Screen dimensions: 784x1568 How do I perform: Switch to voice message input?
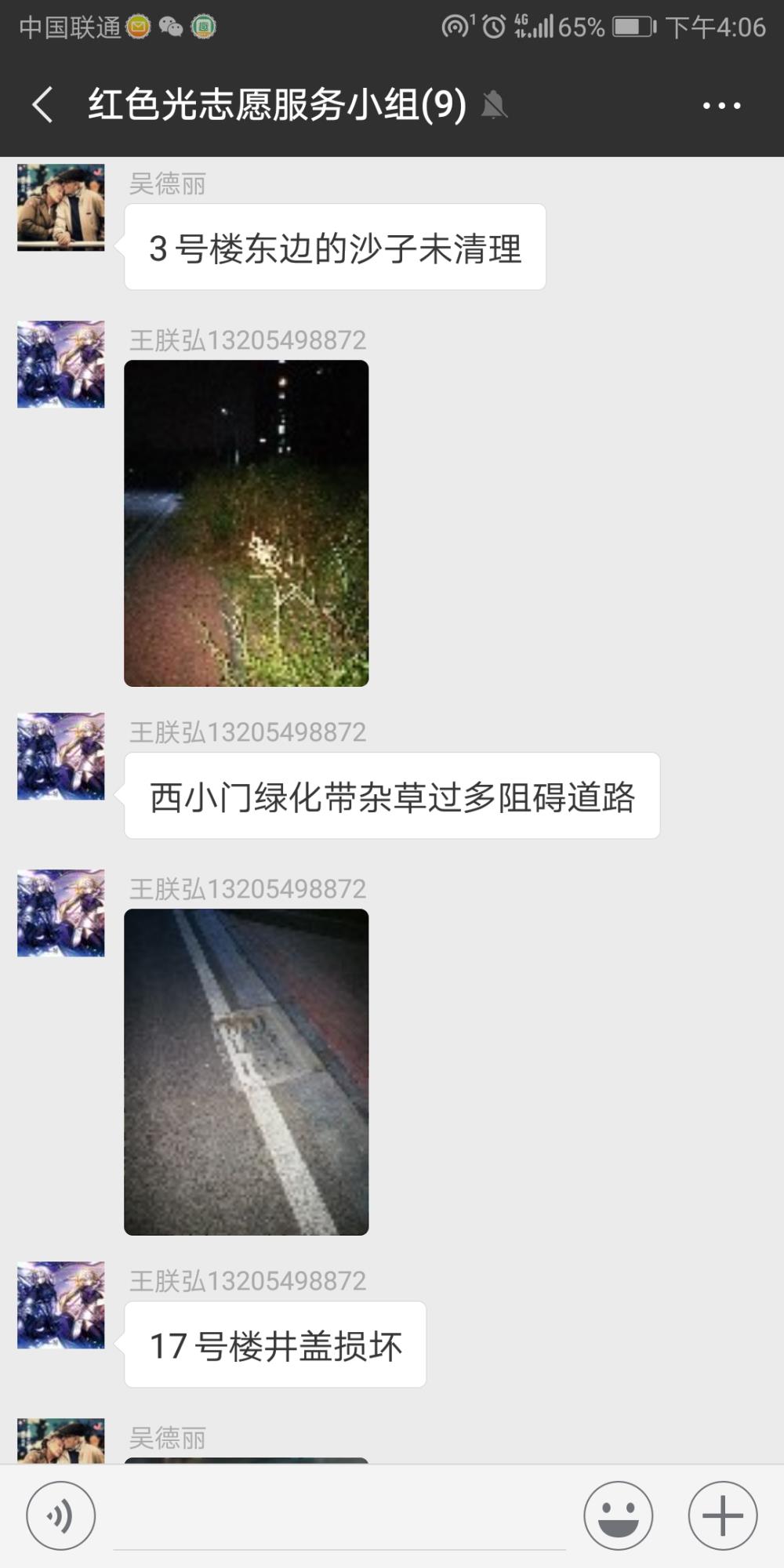(x=61, y=1515)
